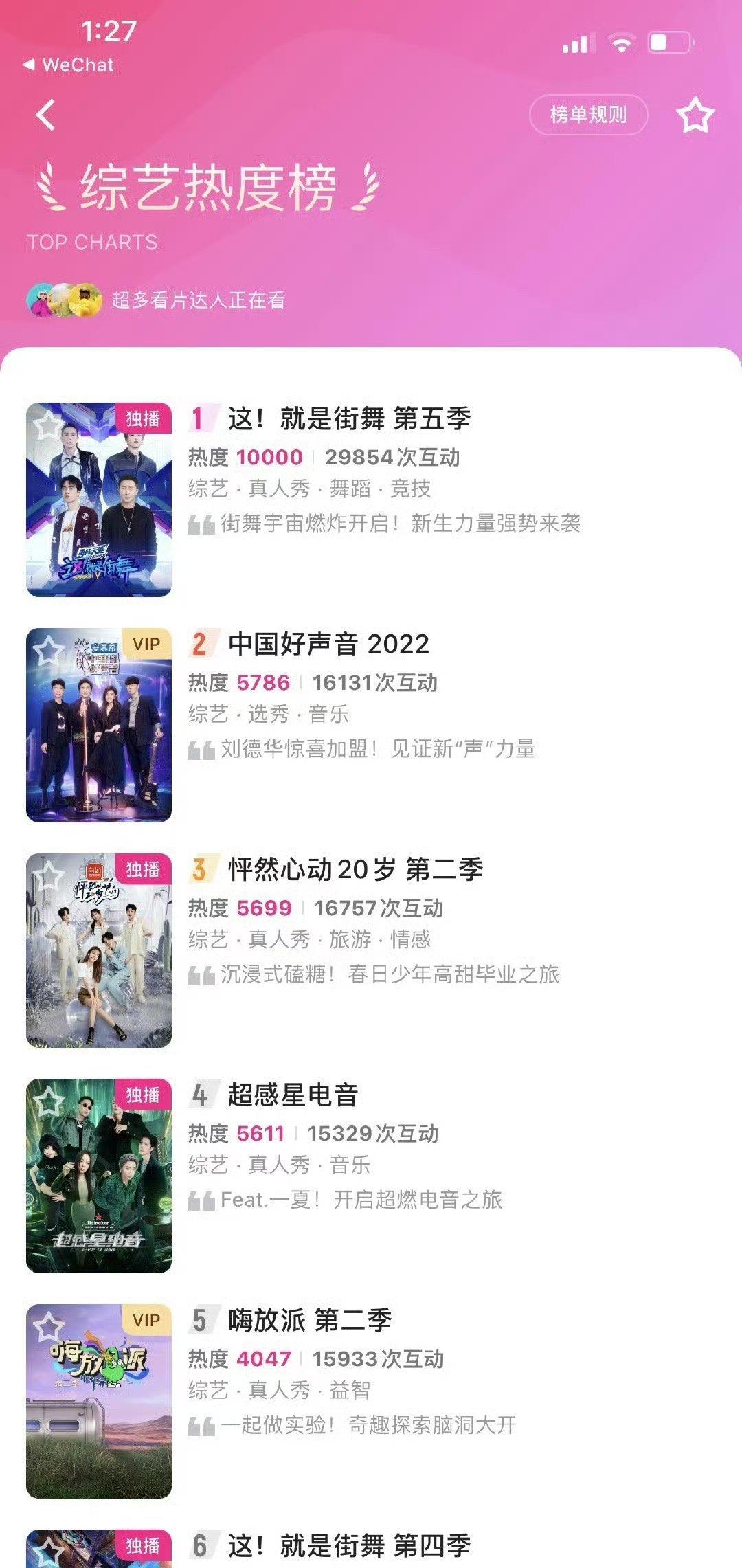
Task: Open the 榜单规则 chart rules
Action: coord(588,115)
